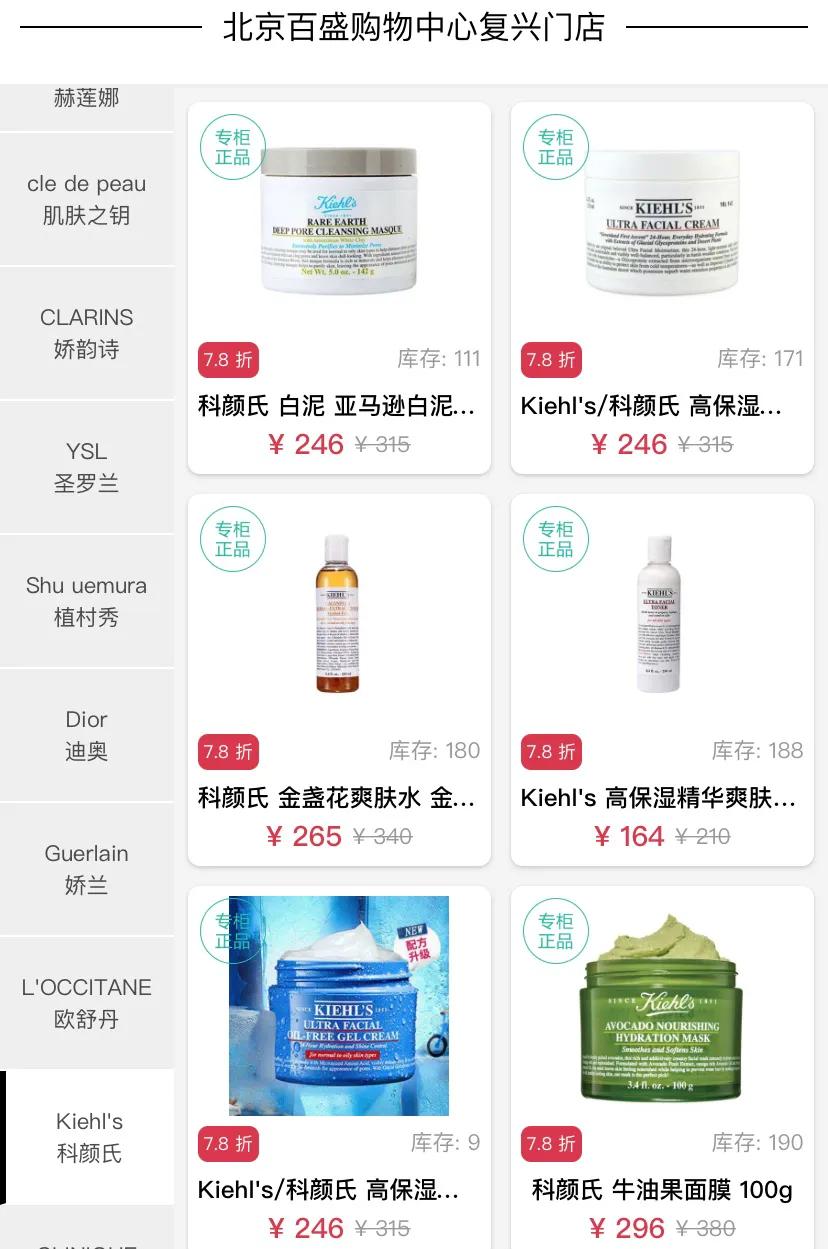Select Guerlain 娇兰 brand entry
This screenshot has width=828, height=1249.
[86, 869]
